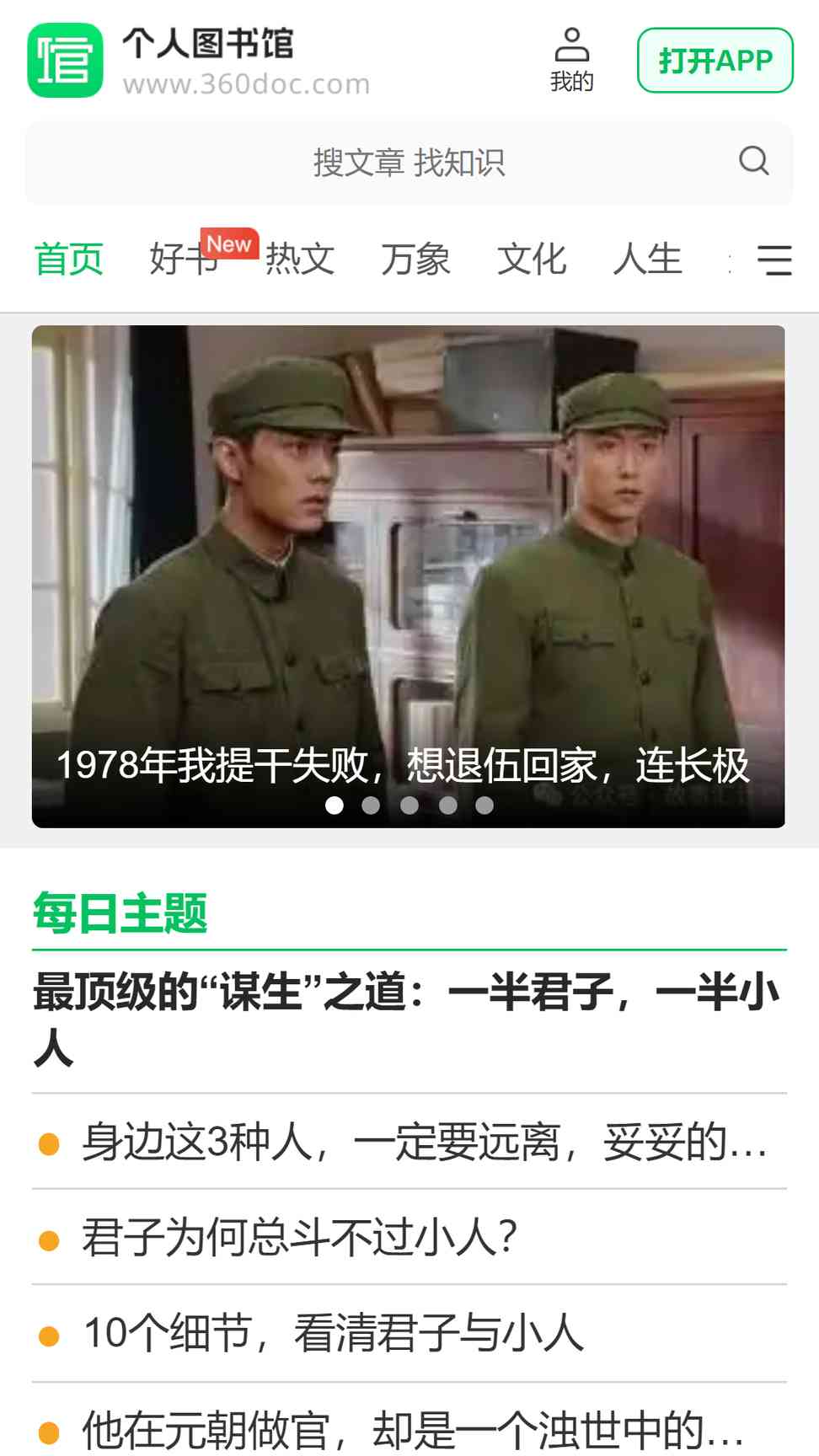This screenshot has height=1456, width=819.
Task: Open article 他在元朝做官
Action: point(413,1430)
